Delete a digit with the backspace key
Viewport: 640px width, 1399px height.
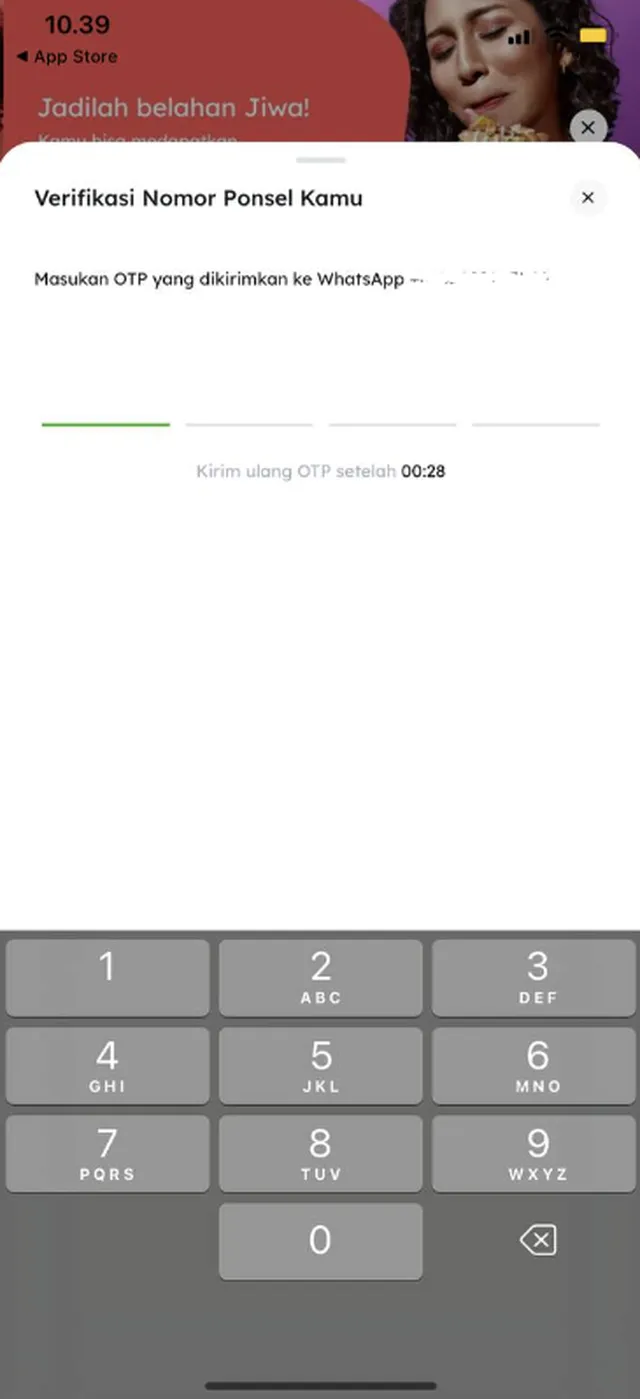[537, 1241]
